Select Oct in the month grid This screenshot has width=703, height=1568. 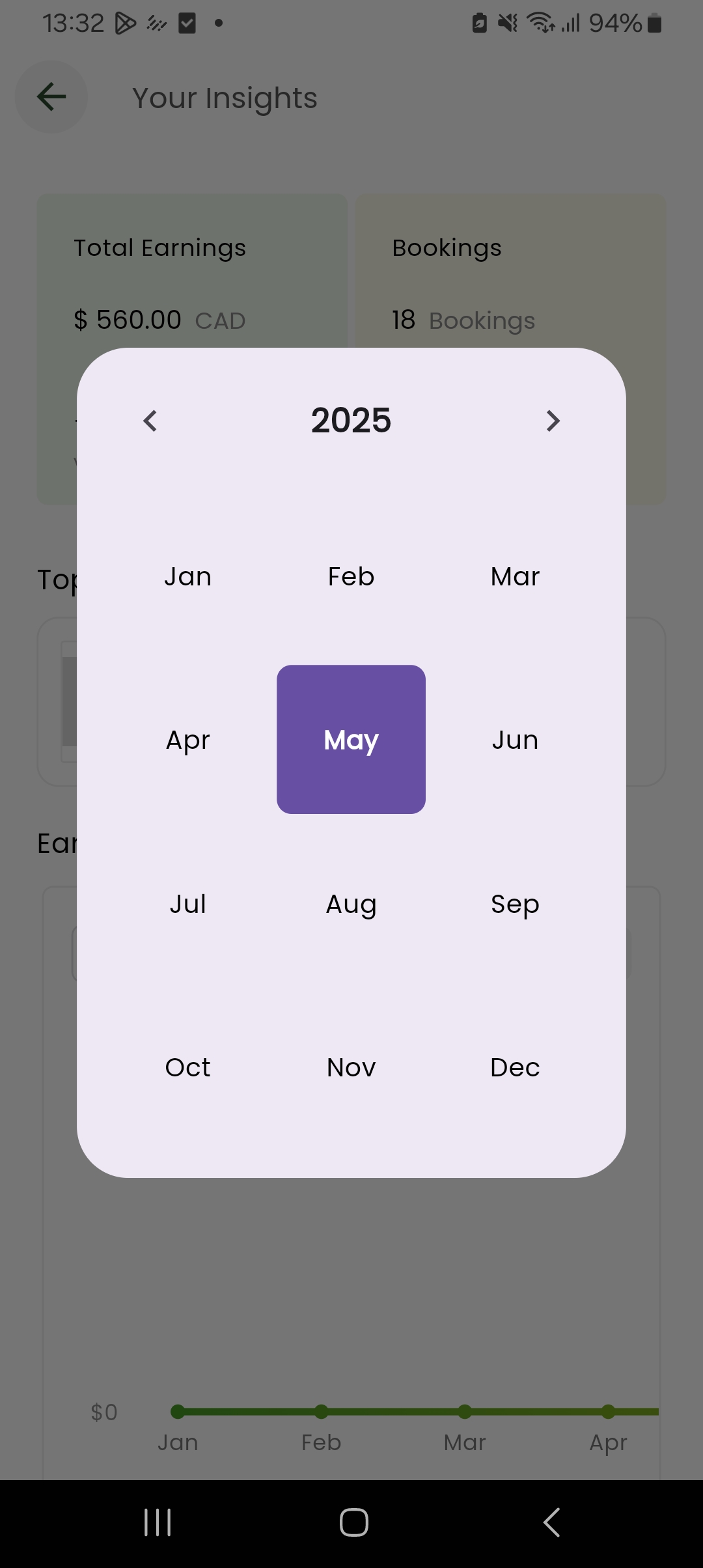point(187,1067)
